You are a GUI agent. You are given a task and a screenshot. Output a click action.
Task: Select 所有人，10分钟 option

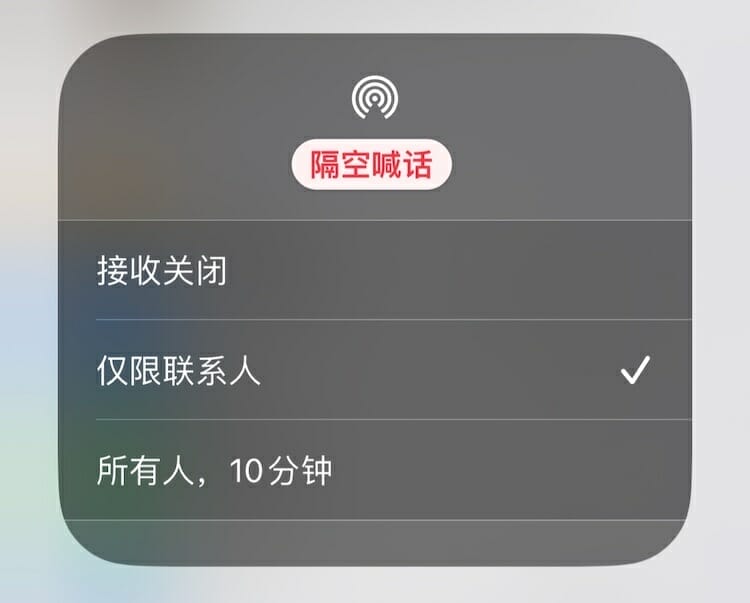pos(214,470)
